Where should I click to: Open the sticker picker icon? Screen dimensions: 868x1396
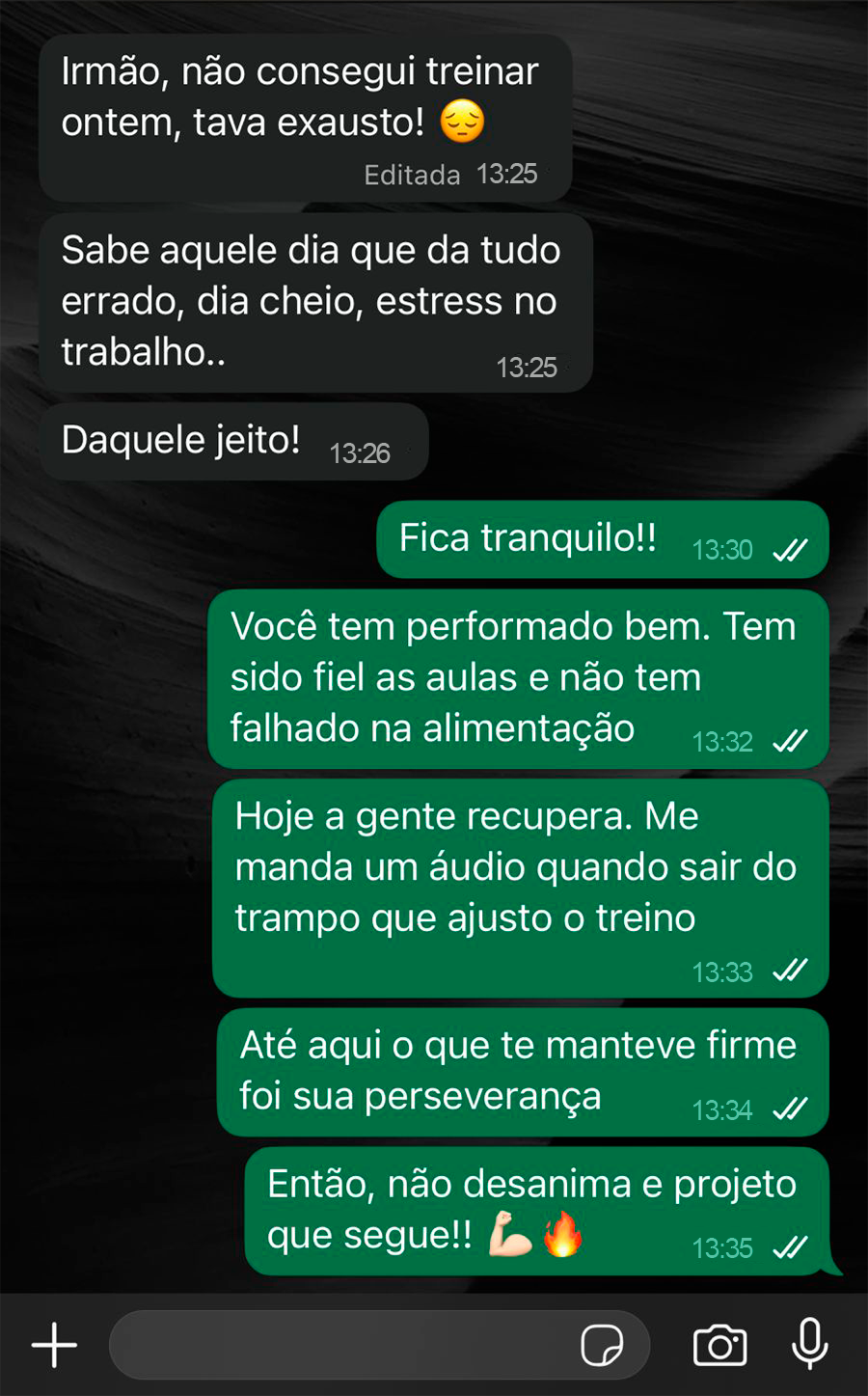tap(602, 1345)
